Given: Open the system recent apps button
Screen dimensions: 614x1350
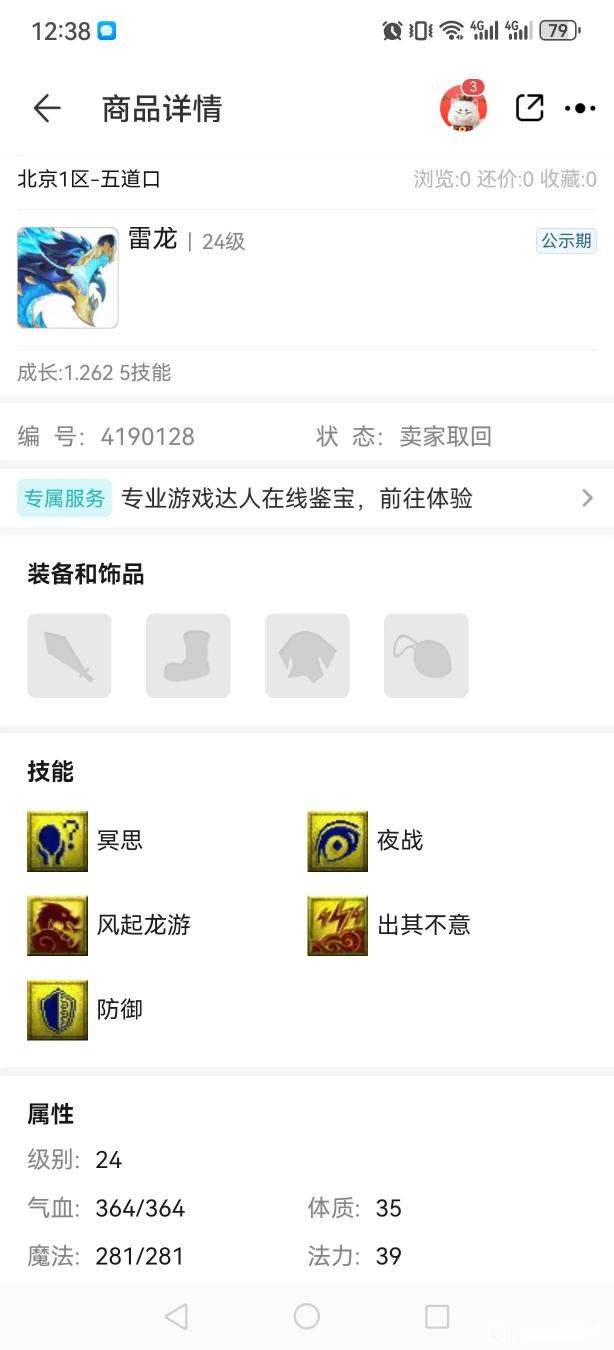Looking at the screenshot, I should pos(437,1316).
